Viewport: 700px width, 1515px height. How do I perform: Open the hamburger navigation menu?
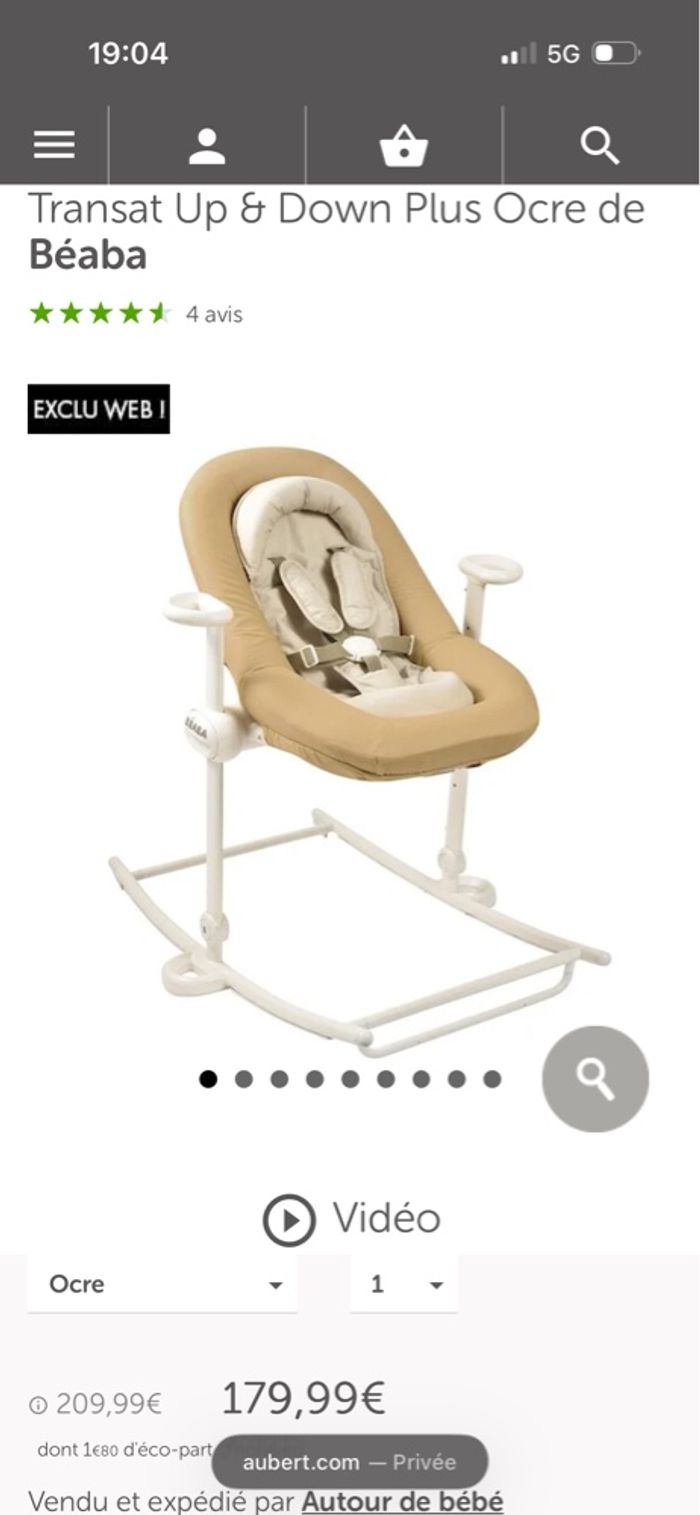point(54,146)
